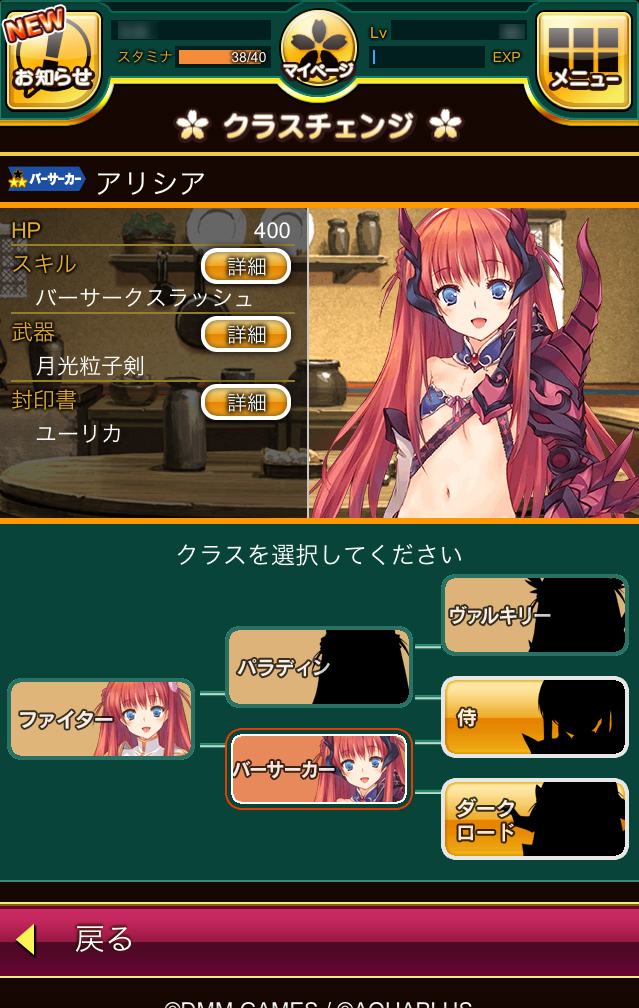639x1008 pixels.
Task: Tap 戻る to go back
Action: [320, 940]
